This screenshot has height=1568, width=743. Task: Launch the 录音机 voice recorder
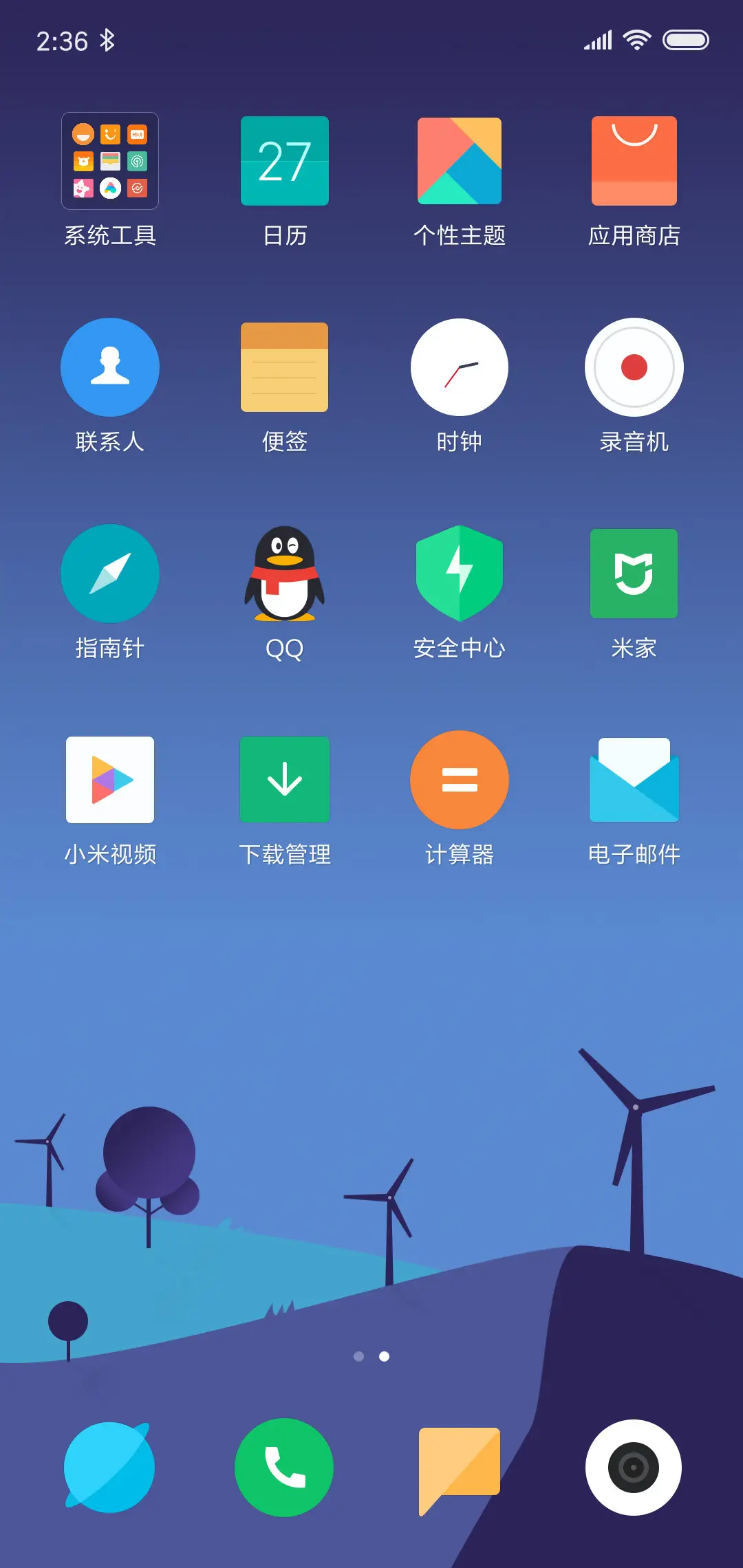634,367
